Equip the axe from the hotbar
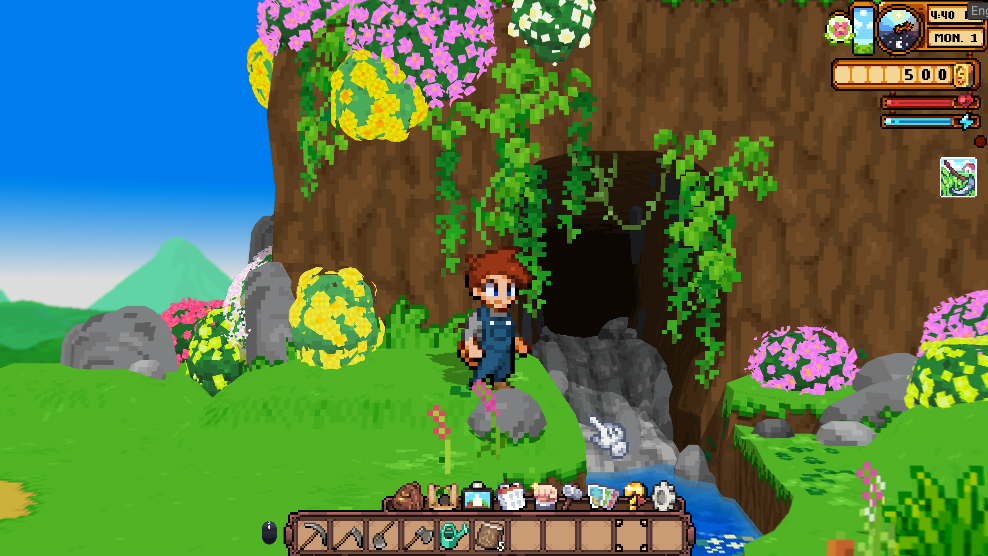The width and height of the screenshot is (988, 556). coord(418,533)
